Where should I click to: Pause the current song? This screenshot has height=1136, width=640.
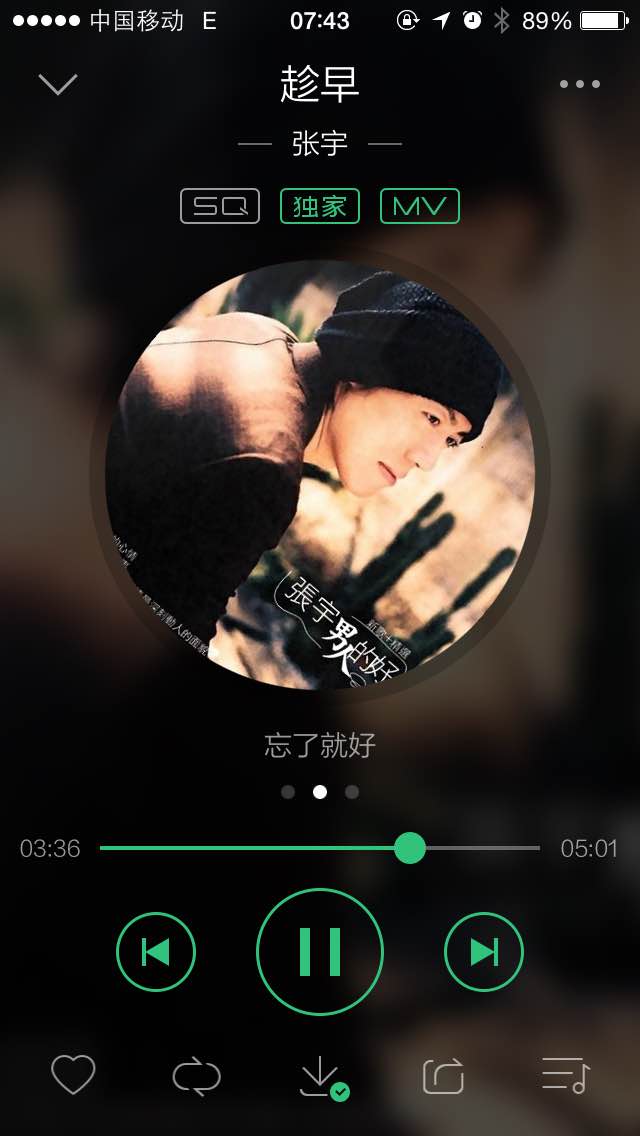tap(320, 952)
